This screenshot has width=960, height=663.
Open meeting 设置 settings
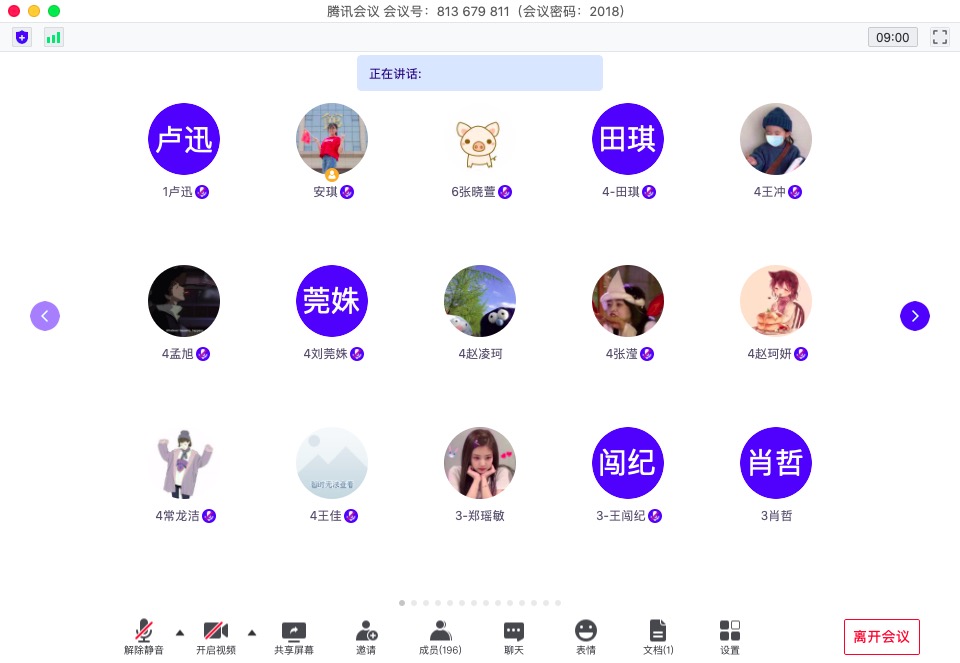(x=730, y=635)
